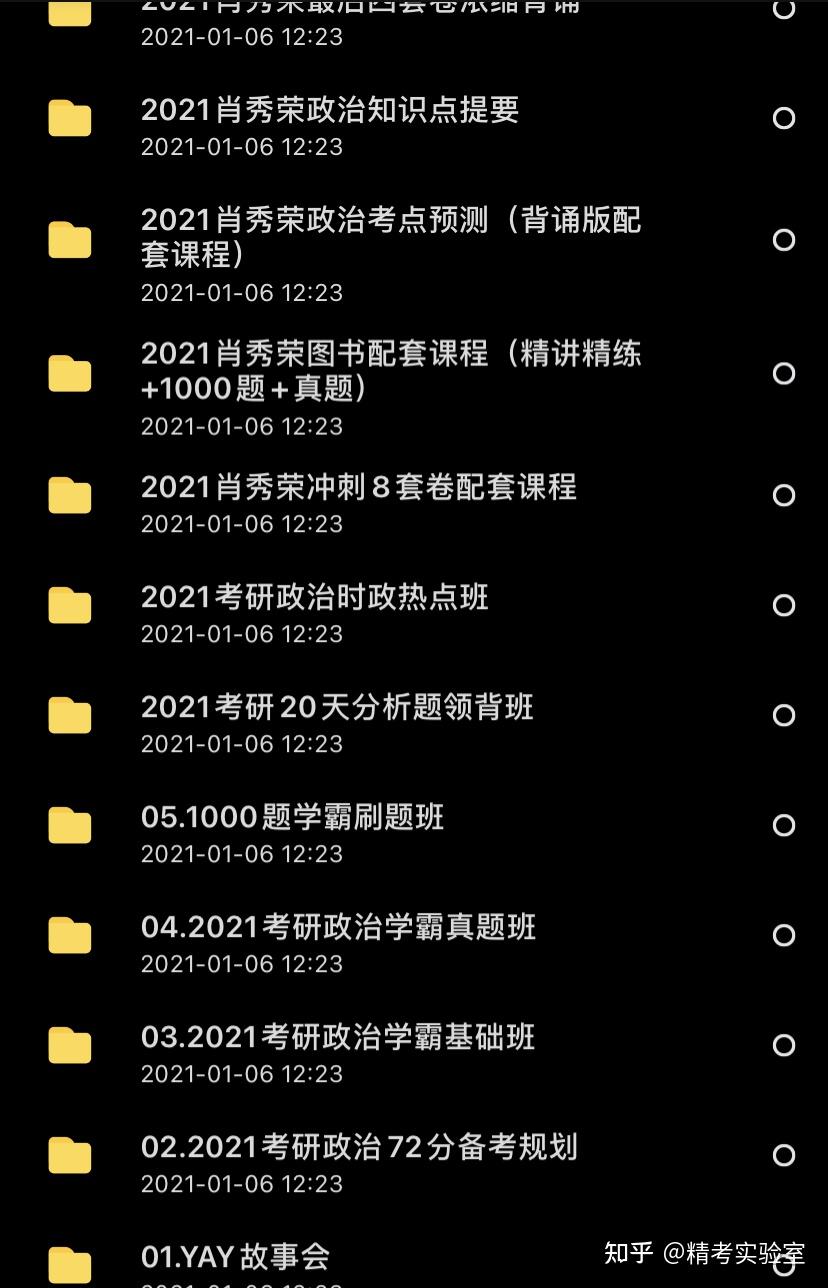Select the circle beside 2021肖秀荣政治考点预测
The height and width of the screenshot is (1288, 828).
pyautogui.click(x=784, y=239)
